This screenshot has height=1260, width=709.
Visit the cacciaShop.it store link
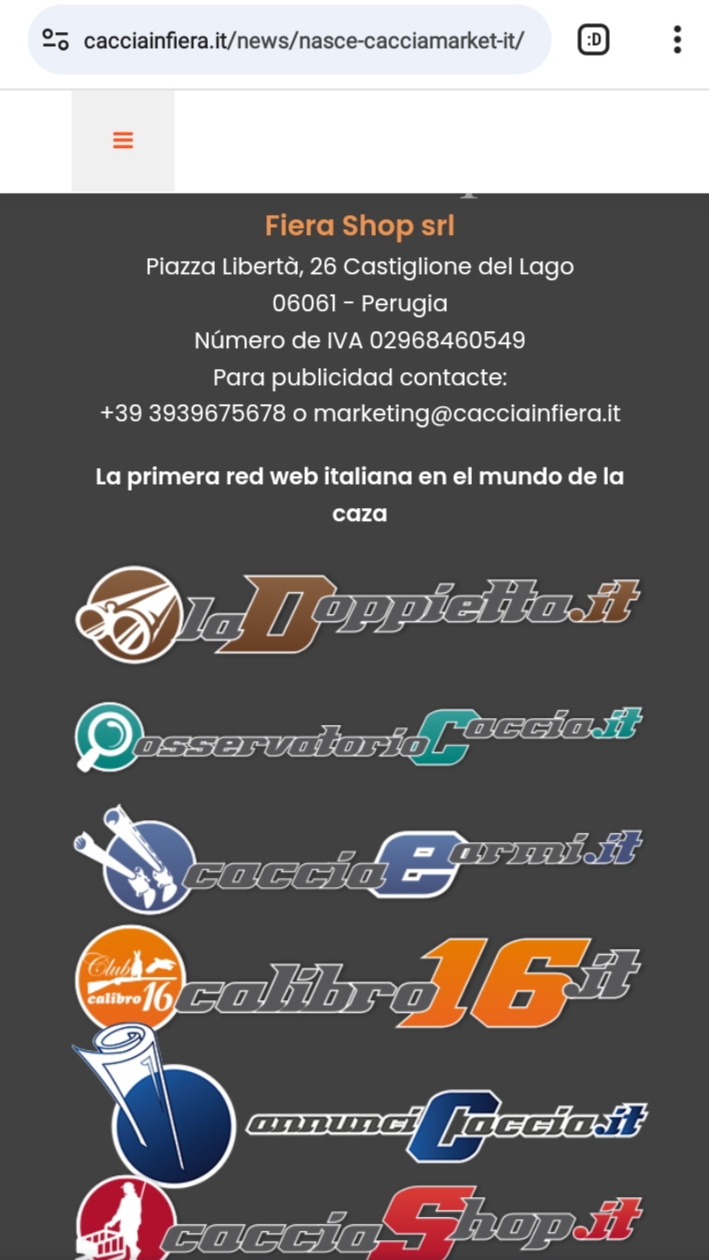point(357,1222)
